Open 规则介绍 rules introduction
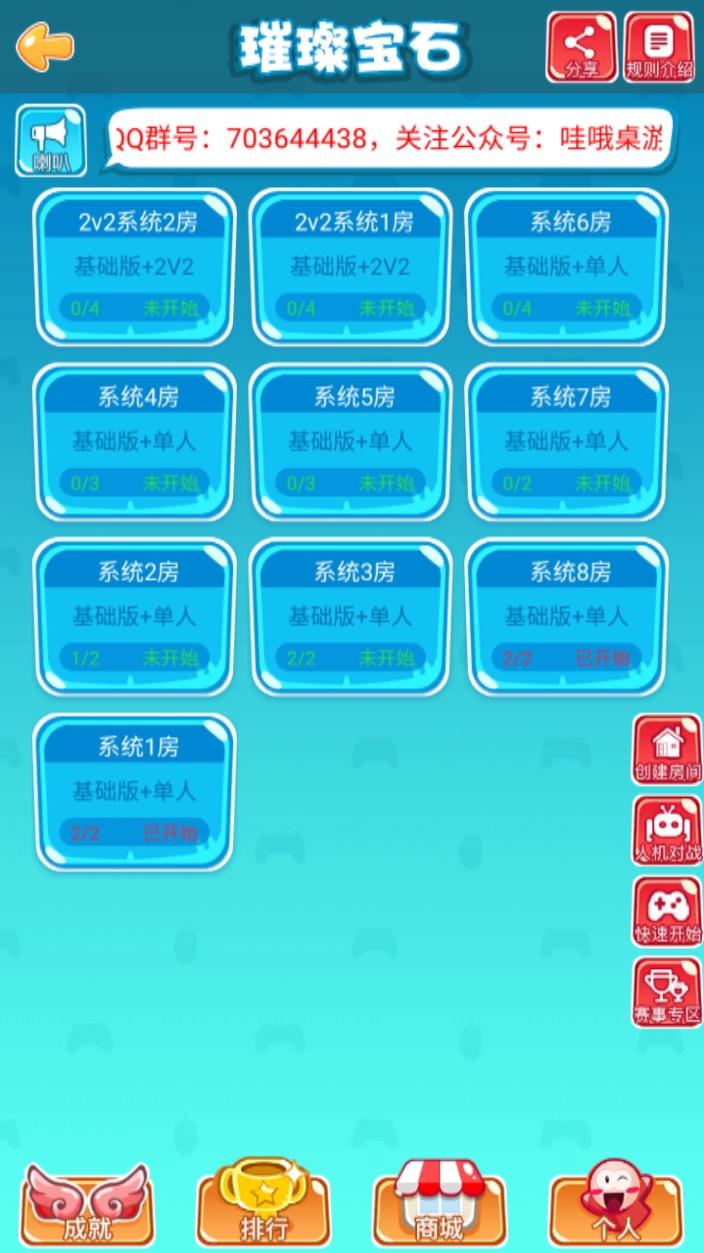The height and width of the screenshot is (1253, 704). pyautogui.click(x=658, y=47)
